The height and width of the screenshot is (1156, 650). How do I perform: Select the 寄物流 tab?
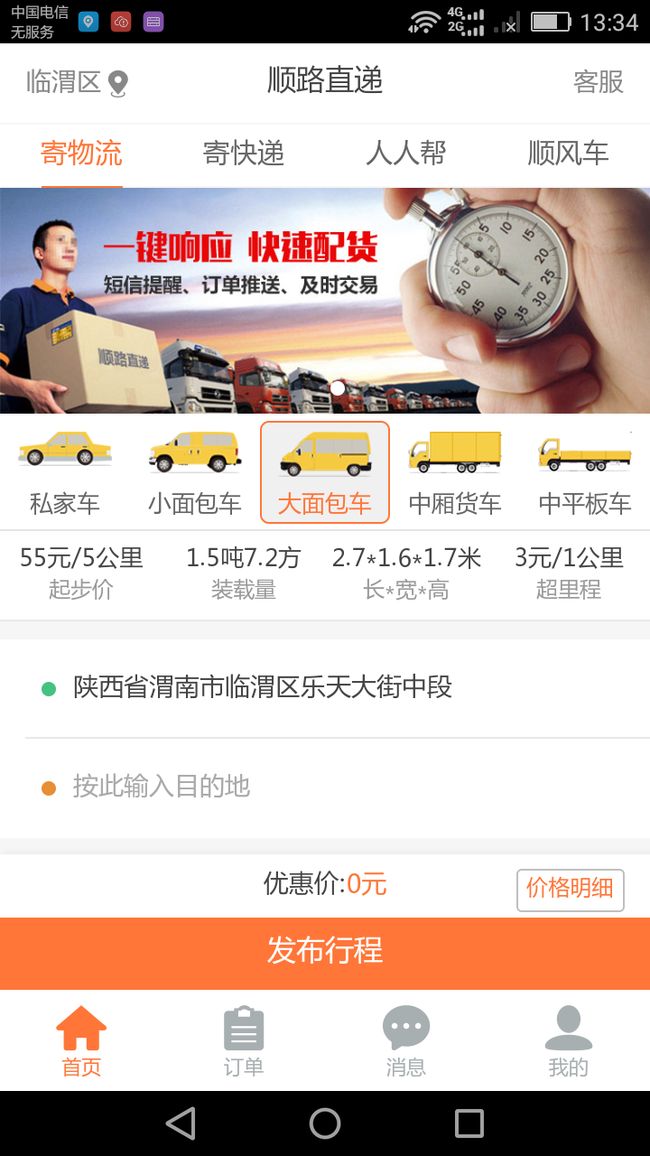[81, 153]
